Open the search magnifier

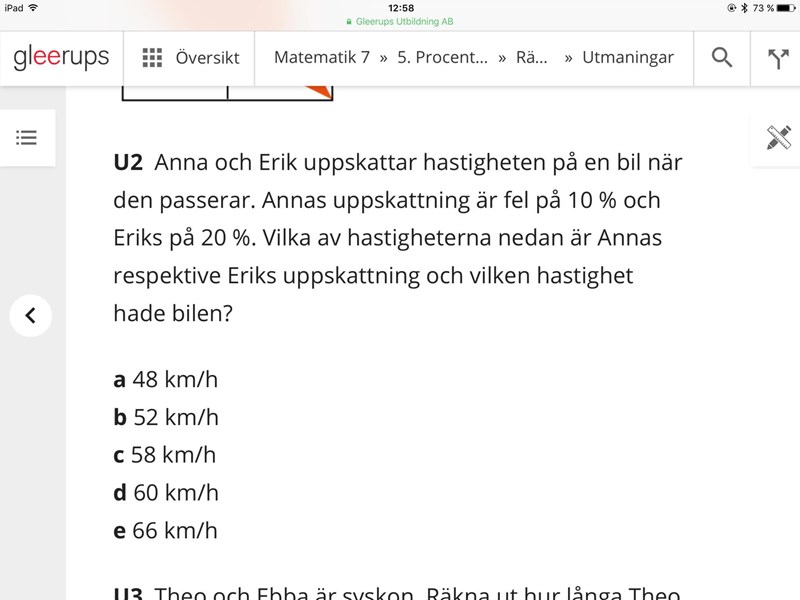click(x=722, y=58)
